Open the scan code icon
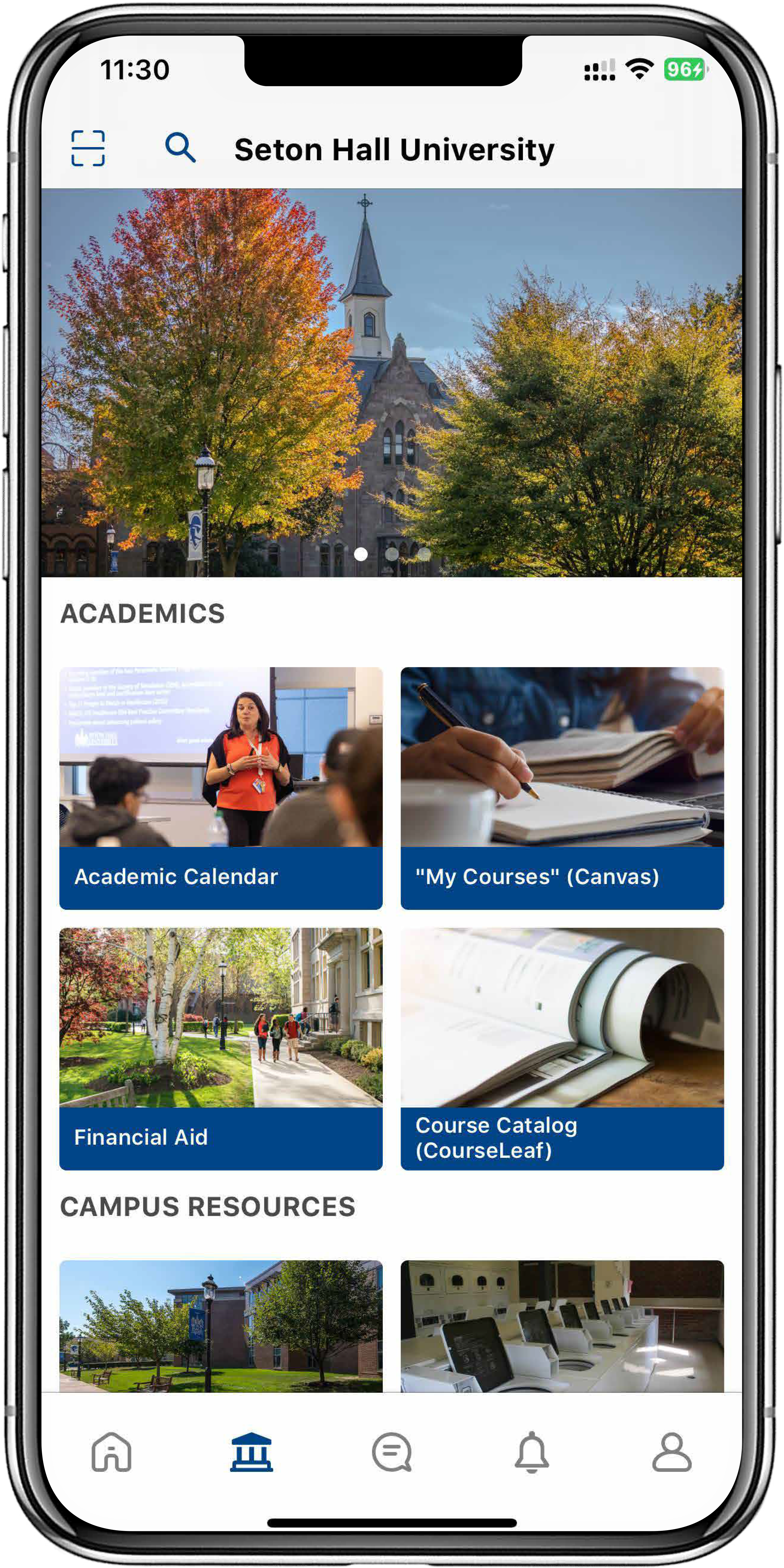 (x=88, y=148)
